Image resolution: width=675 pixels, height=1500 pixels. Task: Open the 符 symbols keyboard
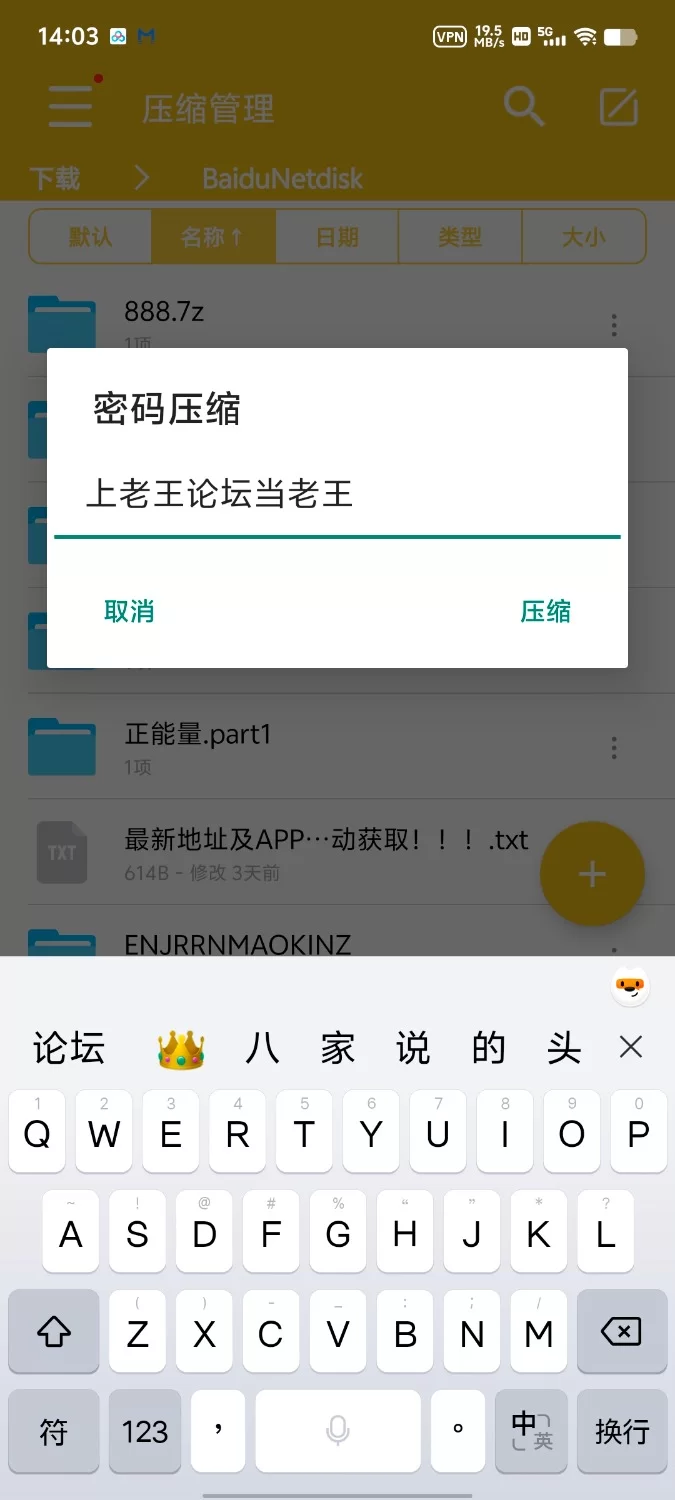pyautogui.click(x=54, y=1431)
